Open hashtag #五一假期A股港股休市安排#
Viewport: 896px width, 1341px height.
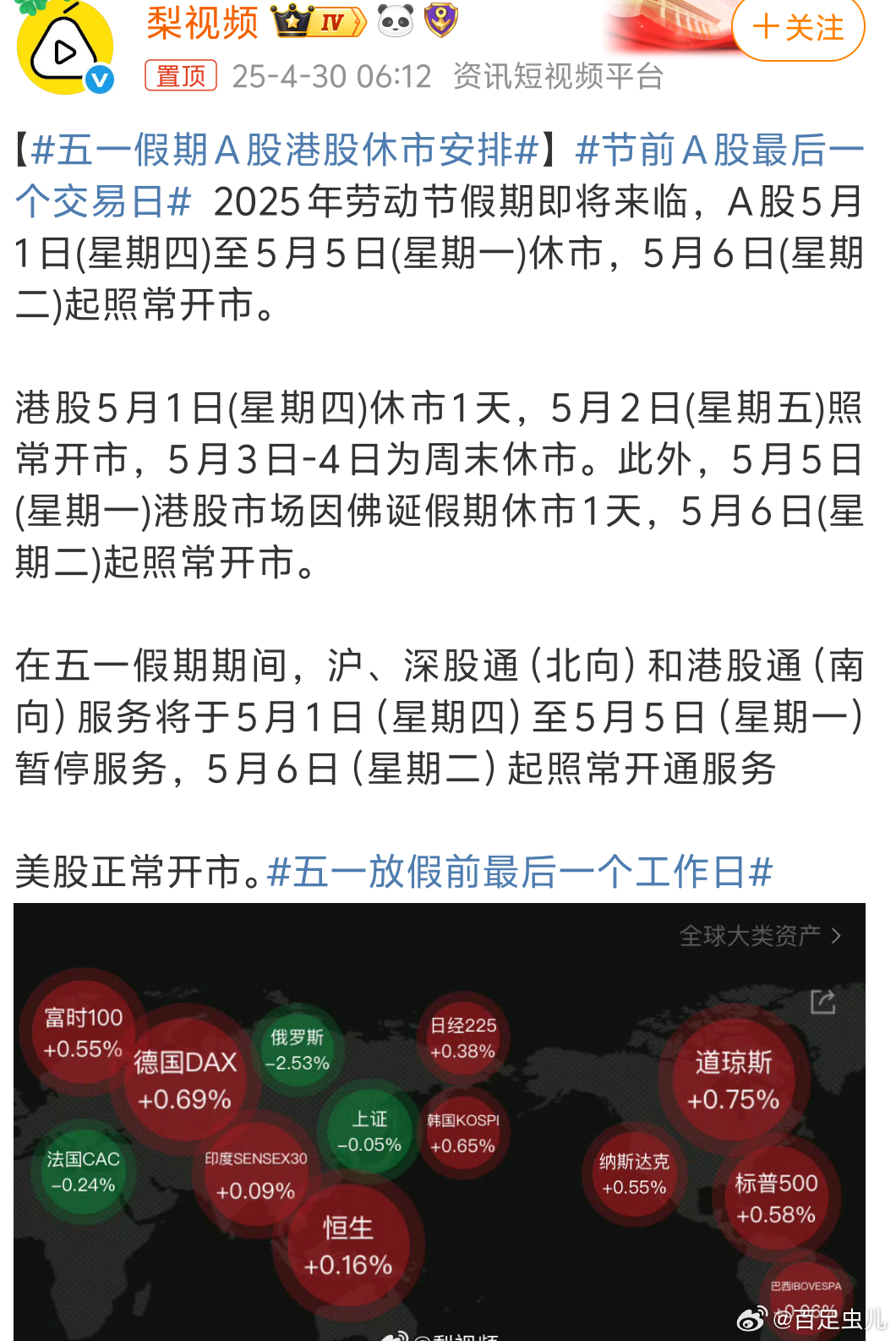pos(285,151)
